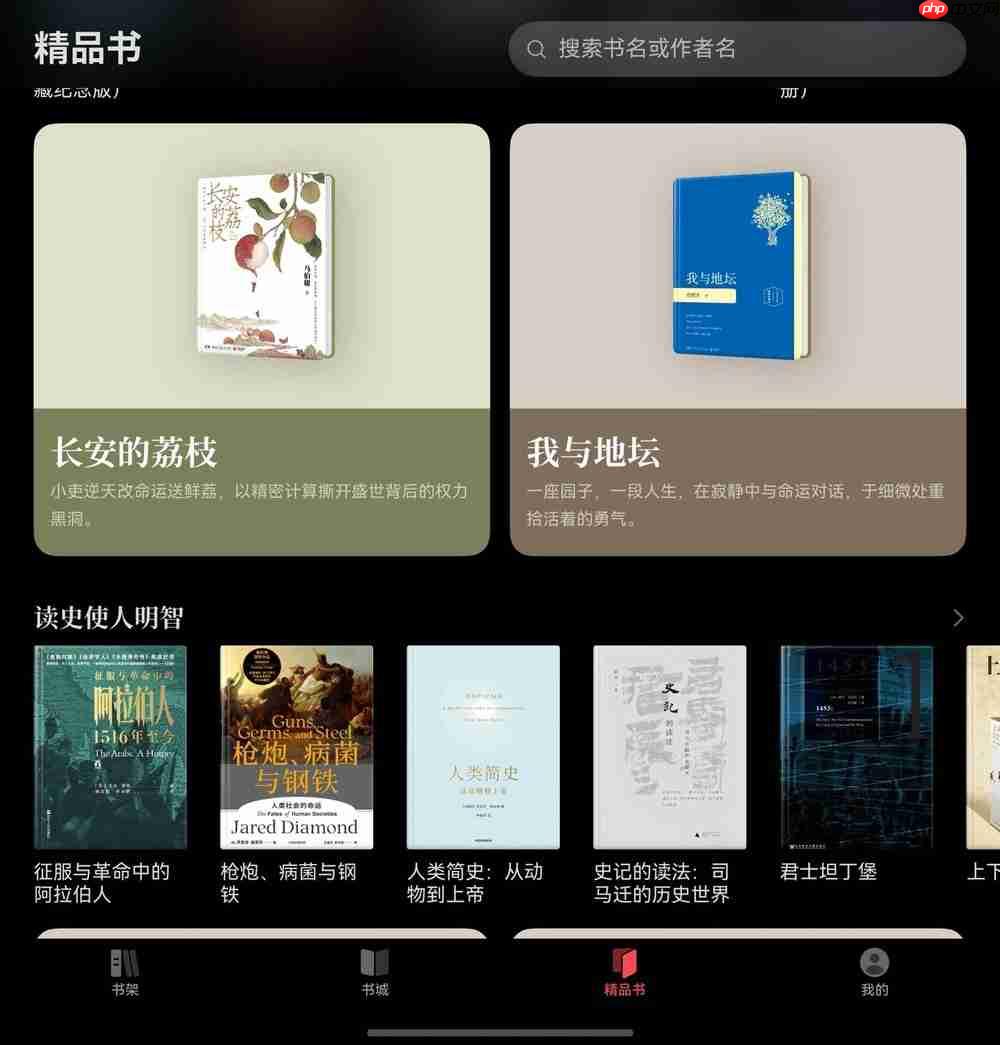Open the 我的 profile icon
This screenshot has height=1045, width=1000.
coord(875,963)
